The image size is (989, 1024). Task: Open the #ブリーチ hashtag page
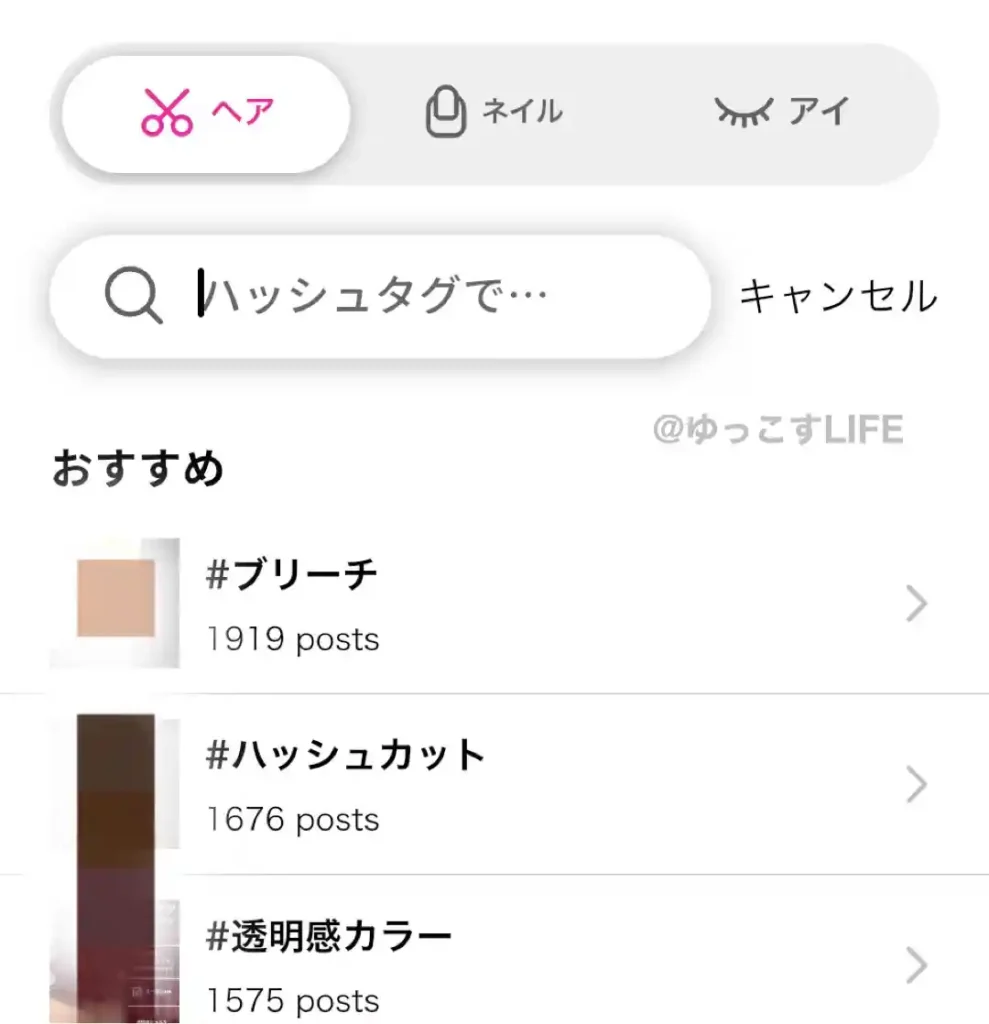tap(290, 572)
